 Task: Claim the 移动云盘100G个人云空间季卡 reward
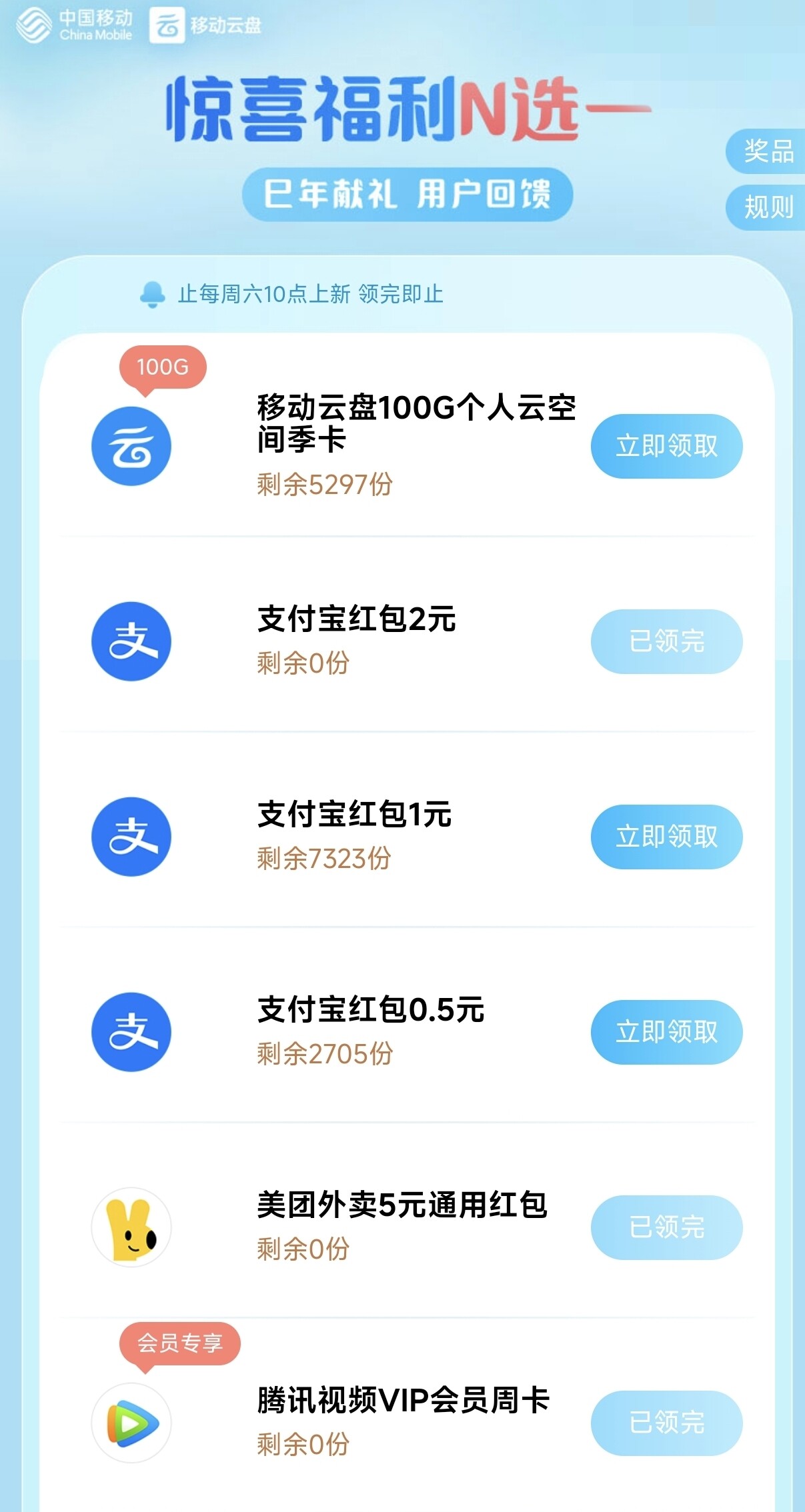pyautogui.click(x=666, y=446)
